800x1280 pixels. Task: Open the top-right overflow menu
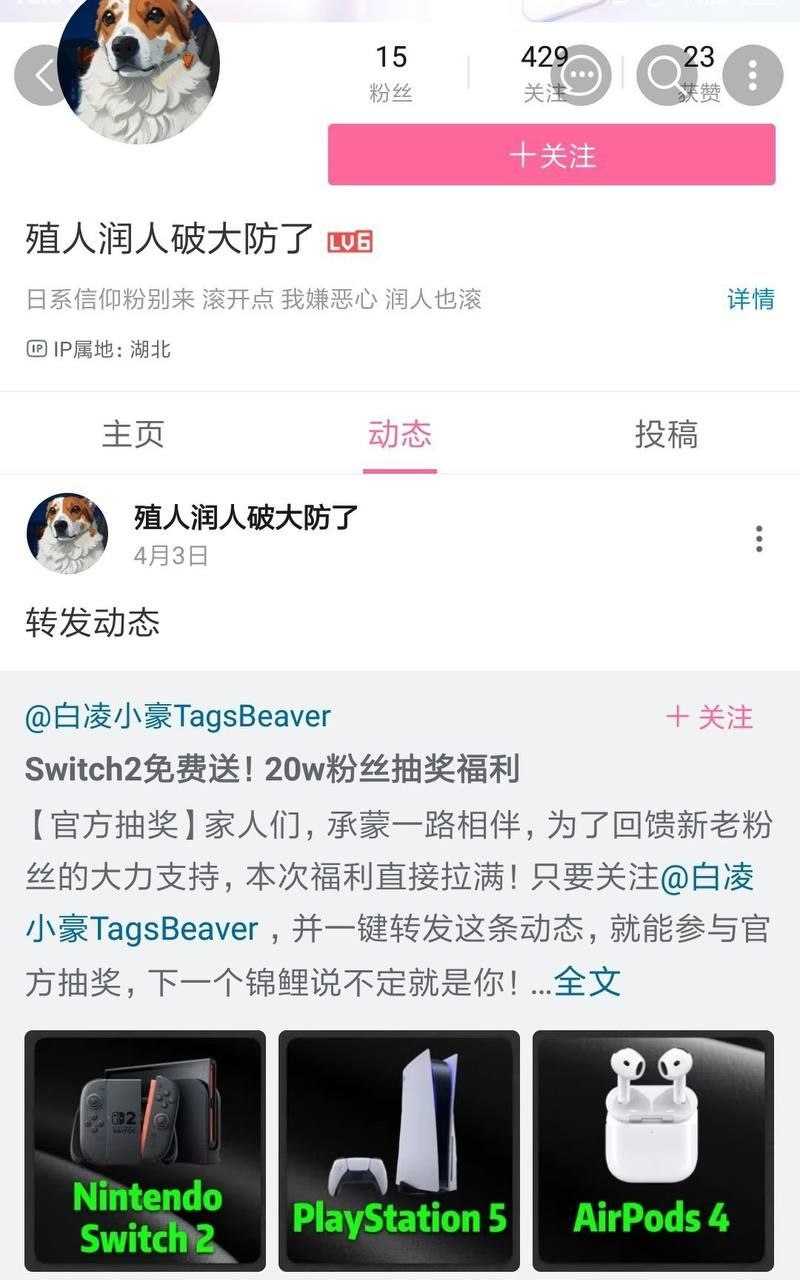752,75
